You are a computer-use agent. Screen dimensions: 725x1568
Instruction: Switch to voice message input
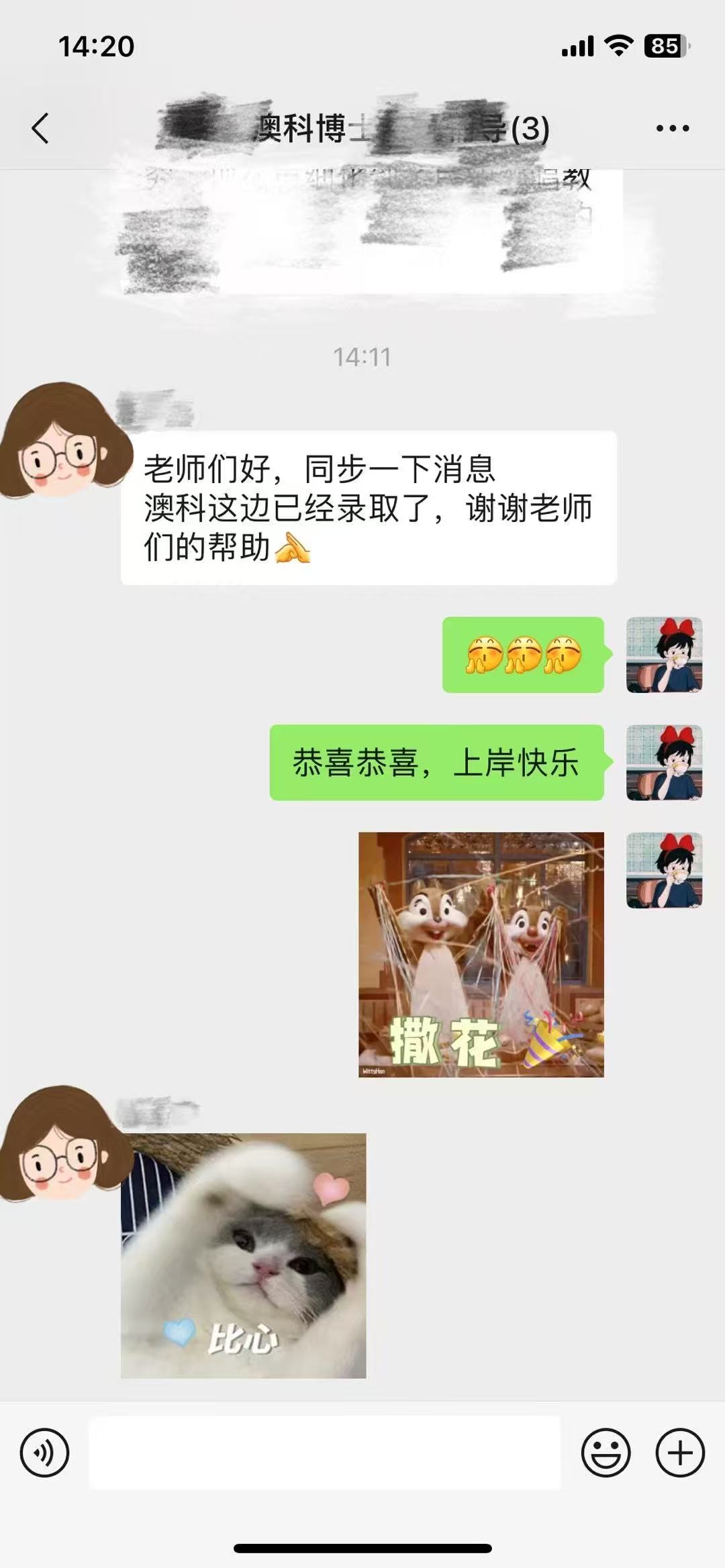pyautogui.click(x=44, y=1453)
